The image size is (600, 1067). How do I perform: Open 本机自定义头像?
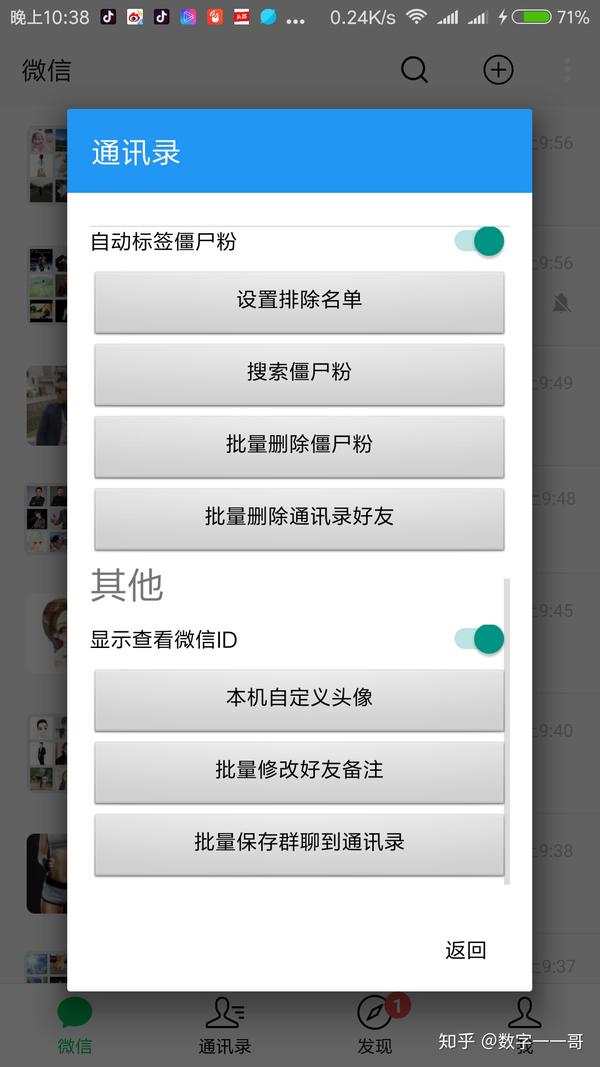[299, 698]
